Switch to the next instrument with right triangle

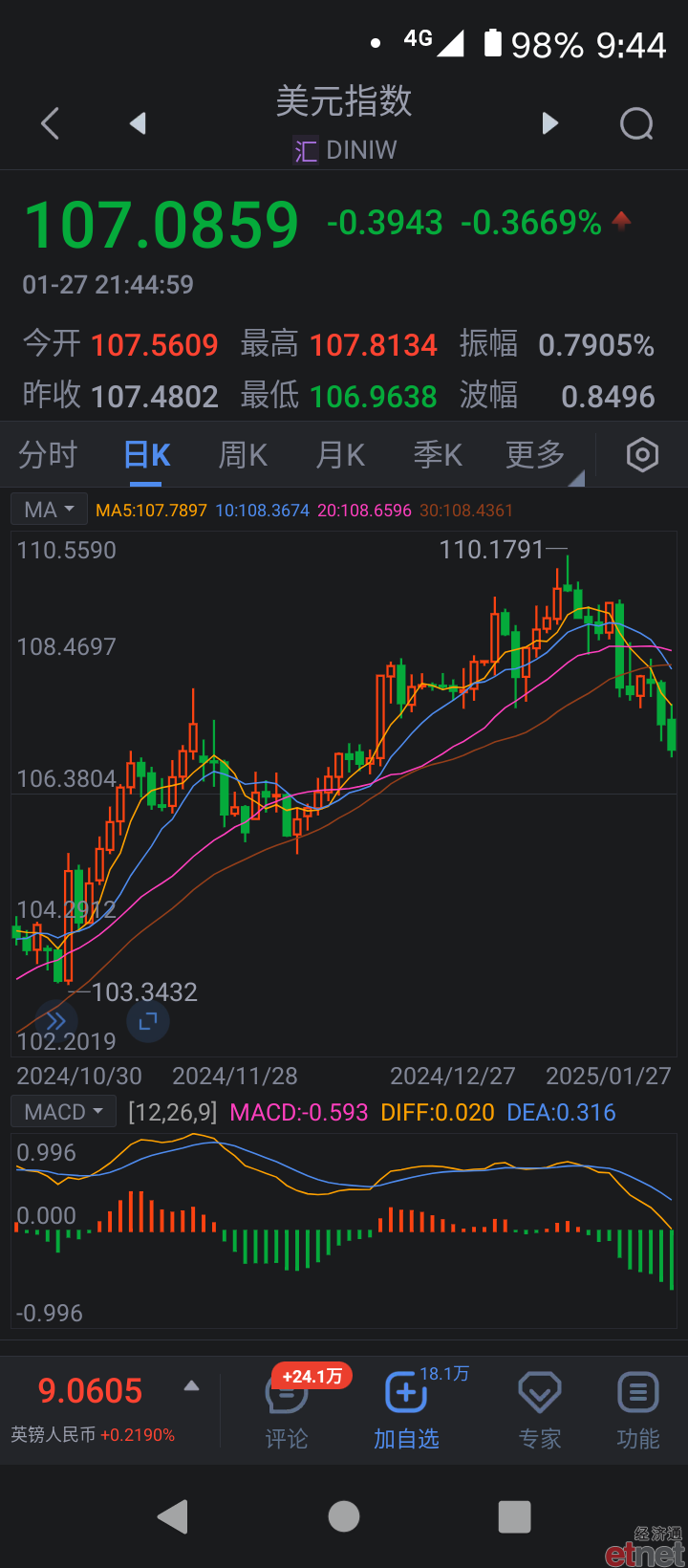[x=549, y=123]
